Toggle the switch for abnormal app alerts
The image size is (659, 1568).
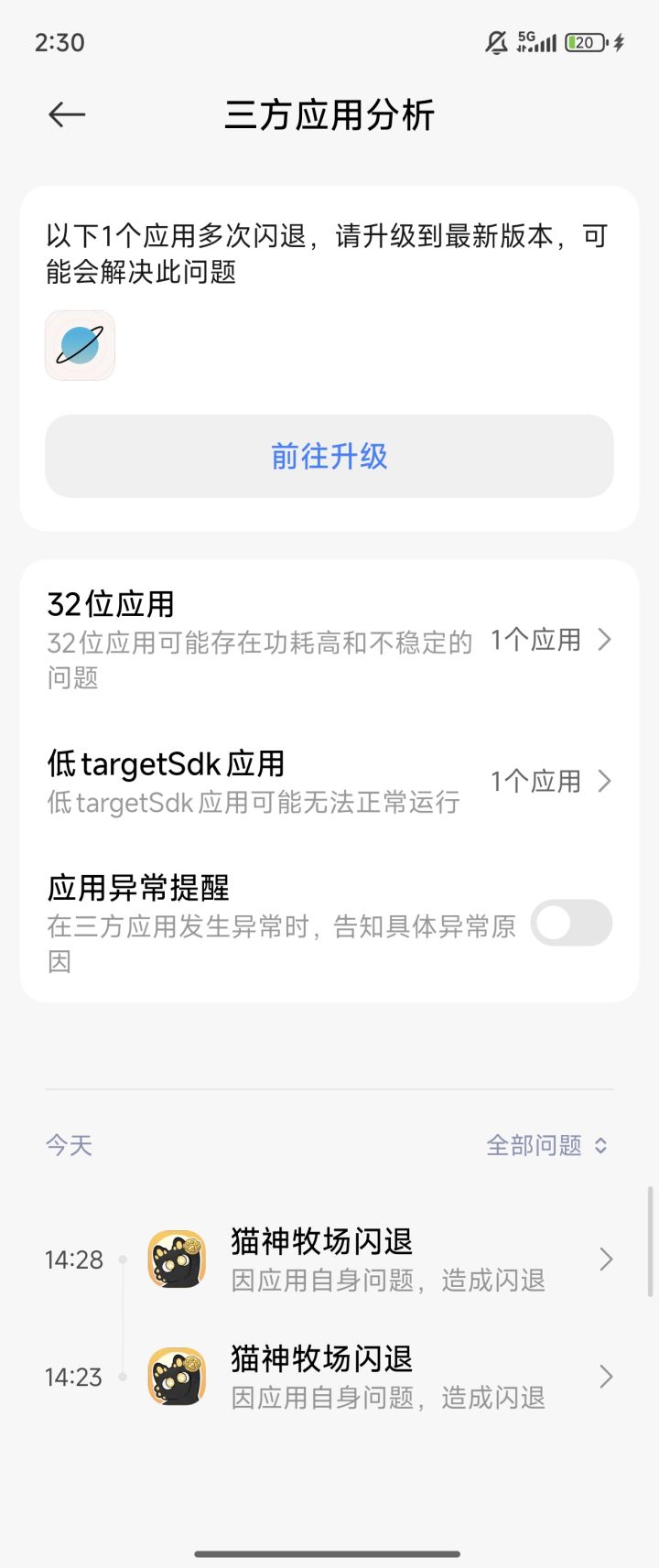coord(571,924)
